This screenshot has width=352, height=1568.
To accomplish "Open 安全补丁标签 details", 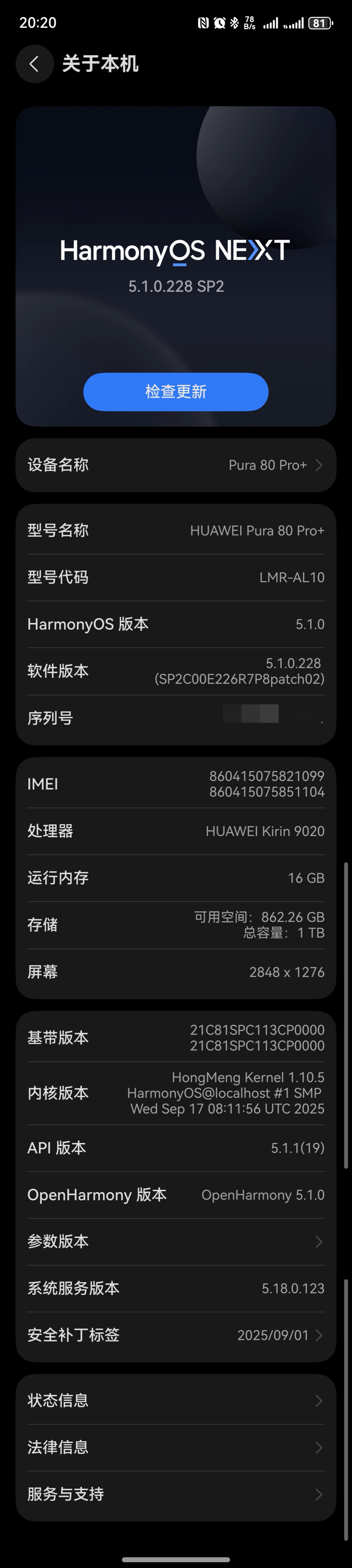I will click(x=176, y=1335).
